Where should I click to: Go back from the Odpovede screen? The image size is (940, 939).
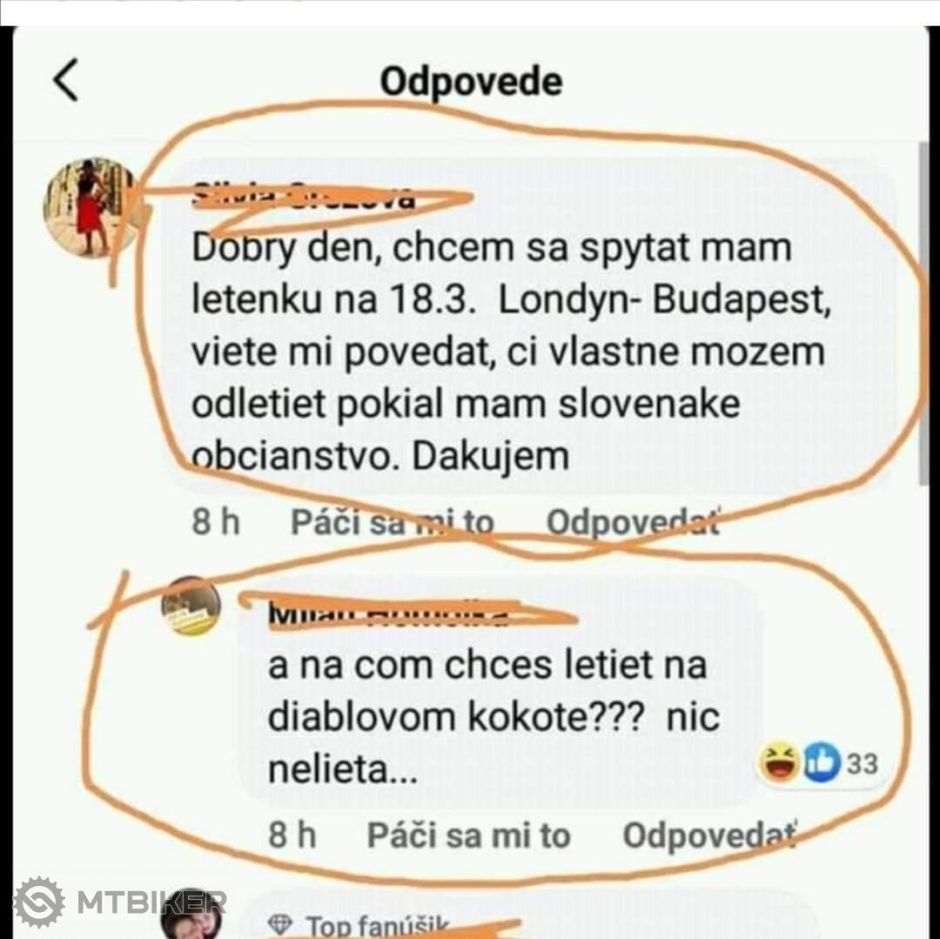66,81
